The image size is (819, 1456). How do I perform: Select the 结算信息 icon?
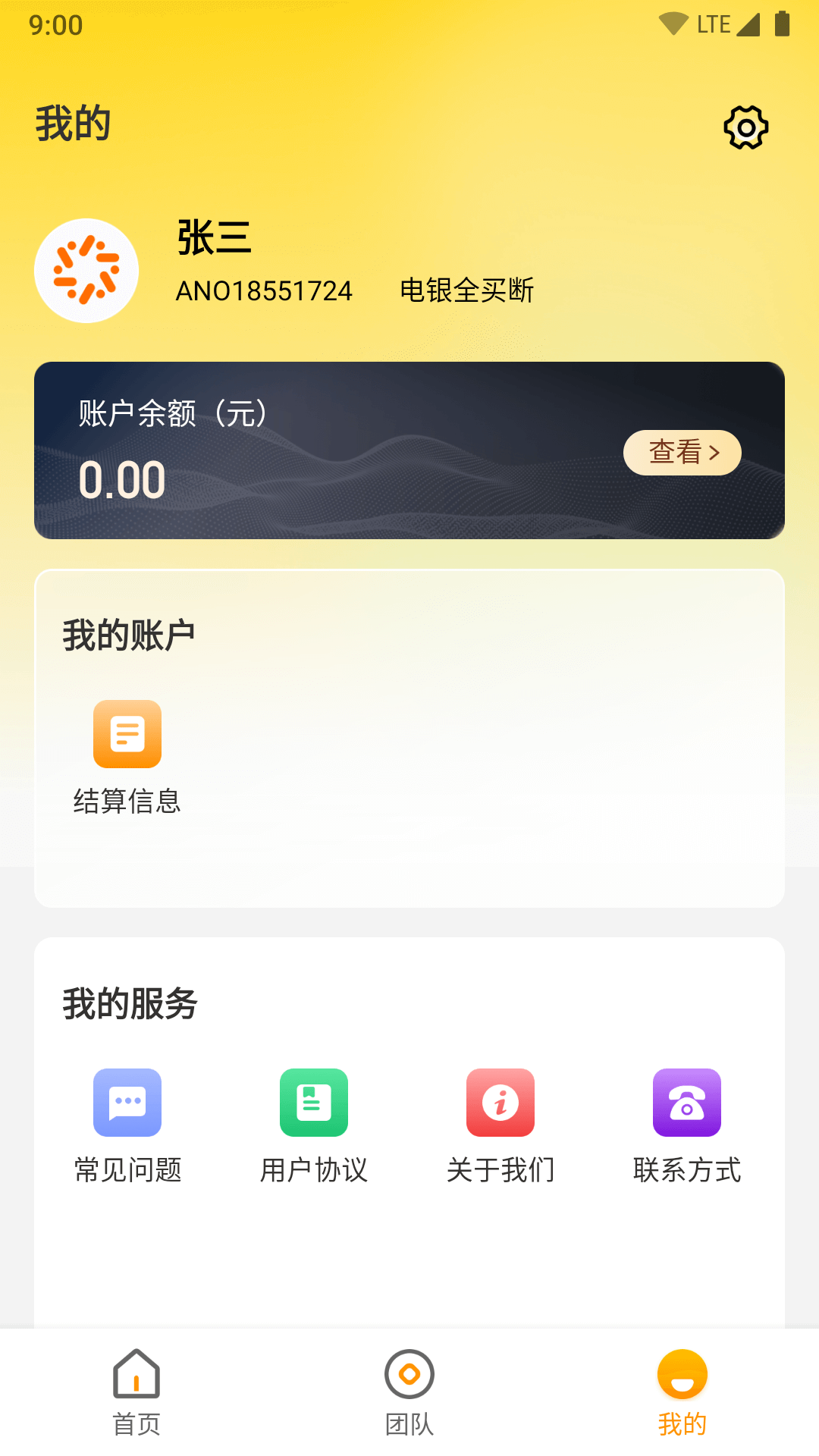coord(127,733)
